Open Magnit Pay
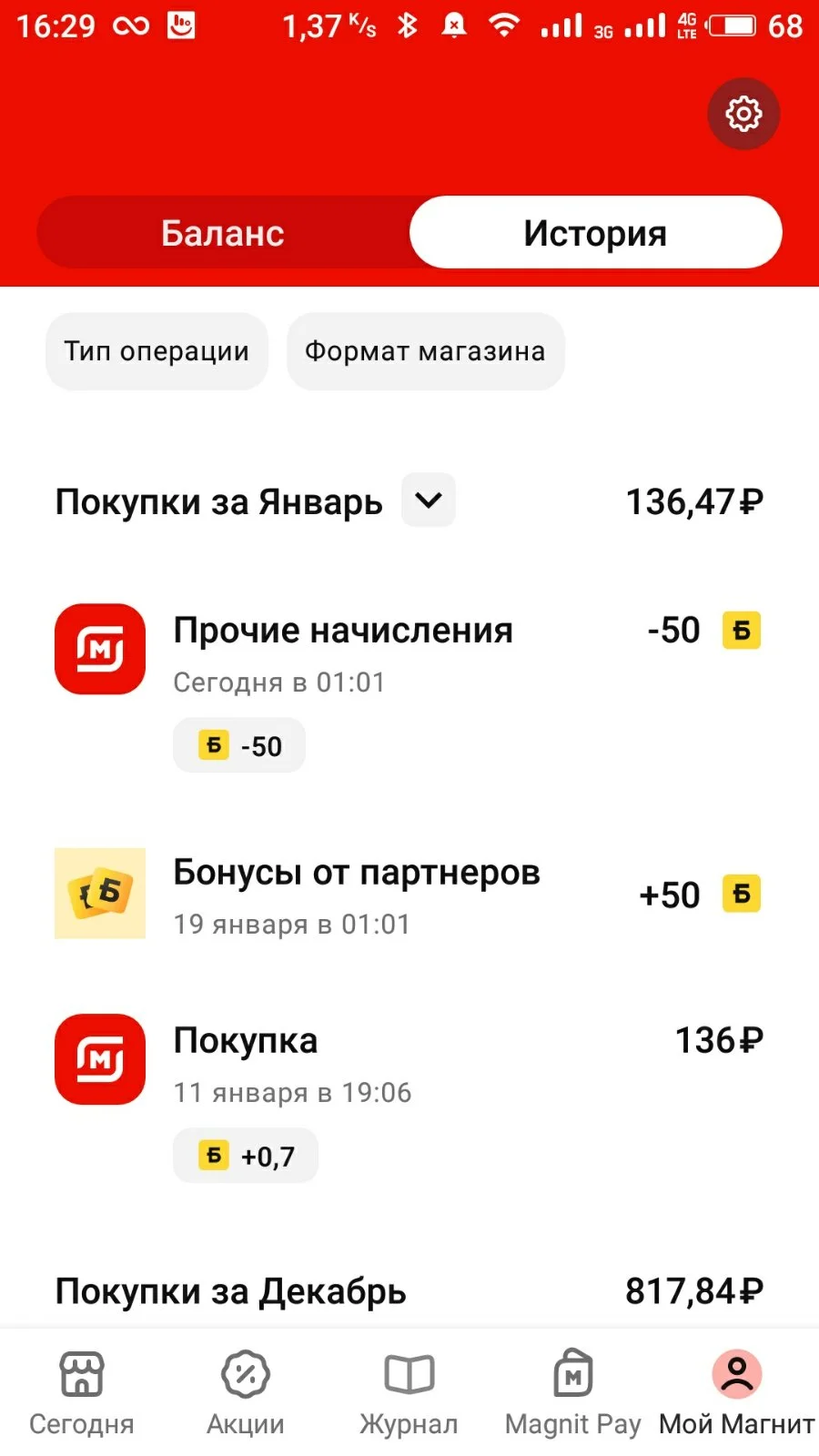The width and height of the screenshot is (819, 1456). pyautogui.click(x=573, y=1392)
